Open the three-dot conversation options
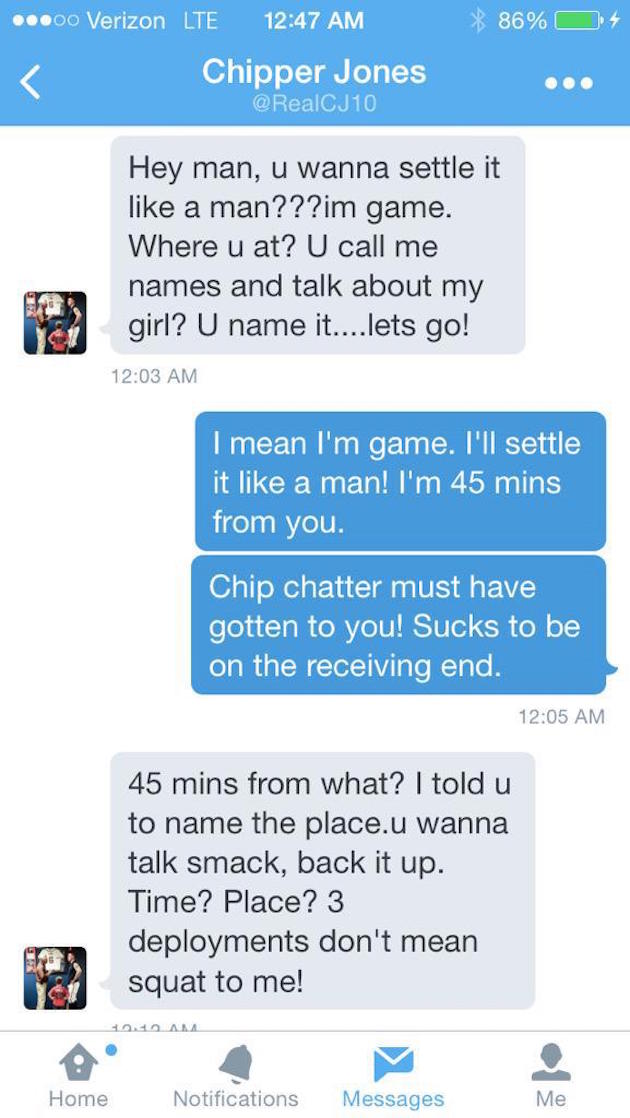 [x=568, y=84]
